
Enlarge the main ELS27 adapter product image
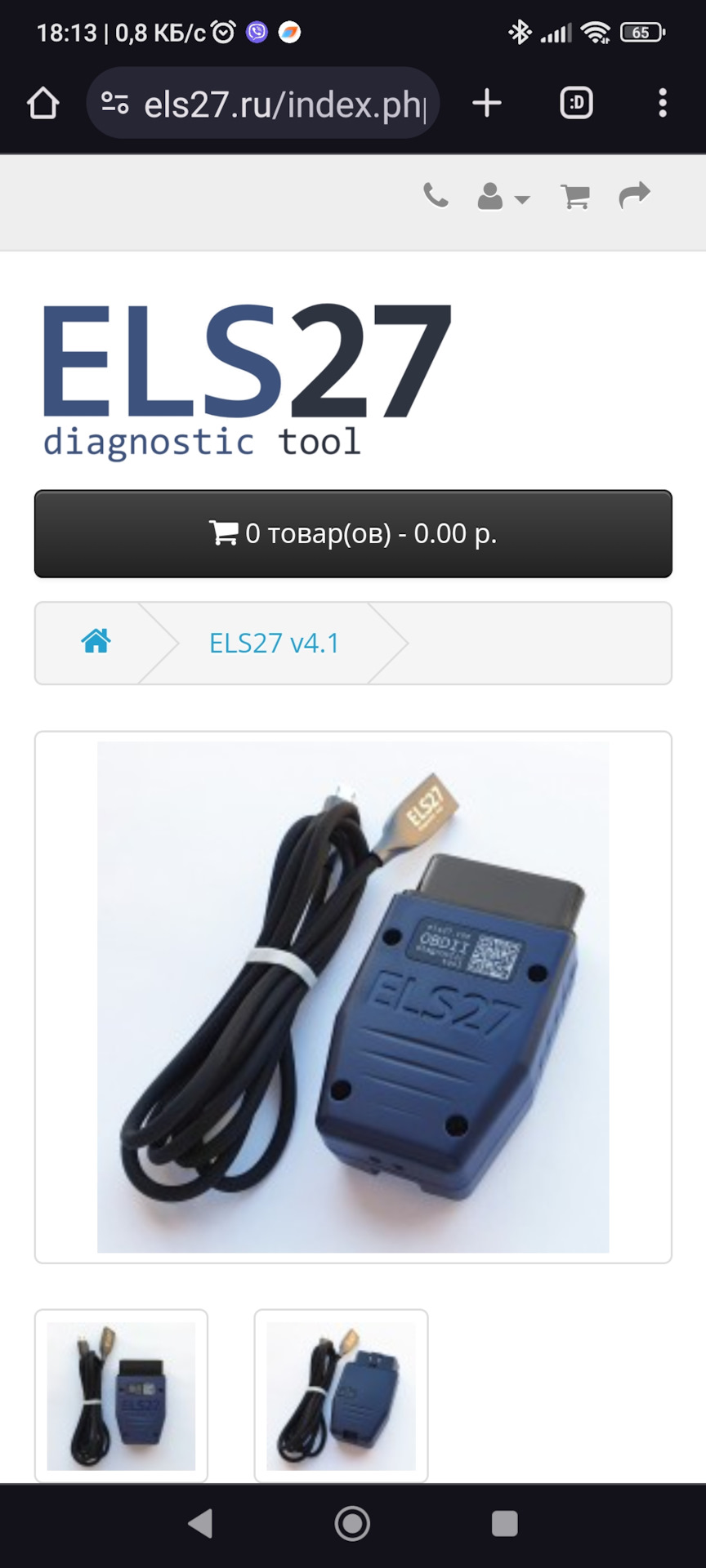pos(353,997)
